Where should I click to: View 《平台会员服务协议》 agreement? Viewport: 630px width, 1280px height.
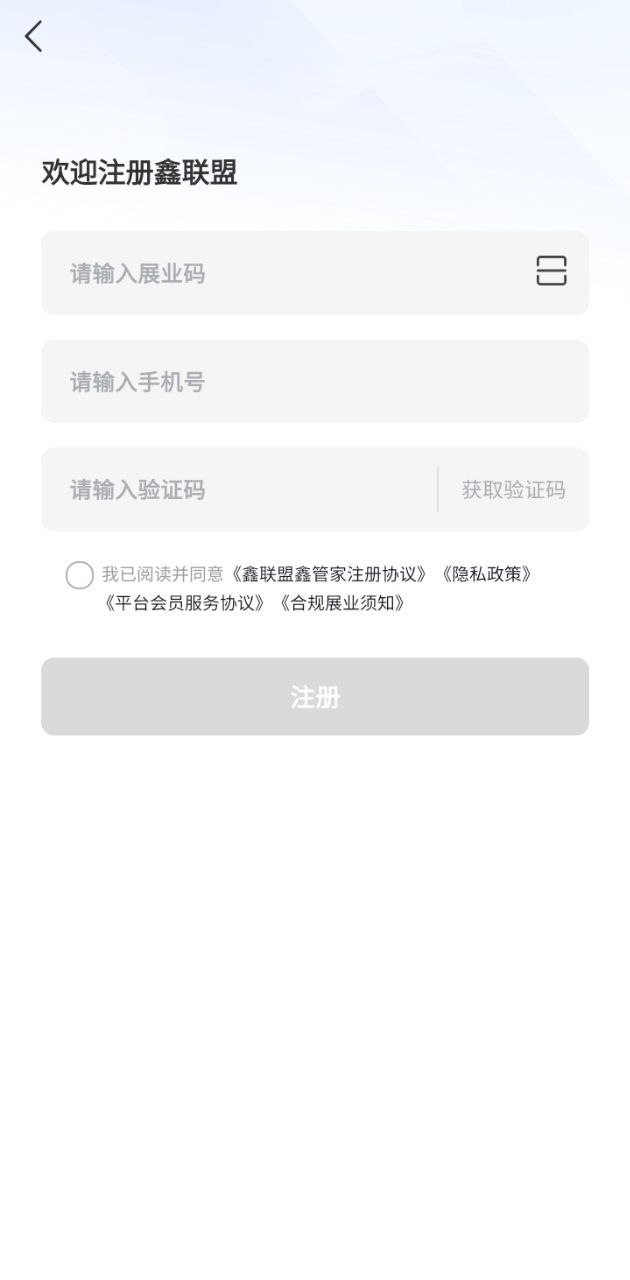(186, 603)
